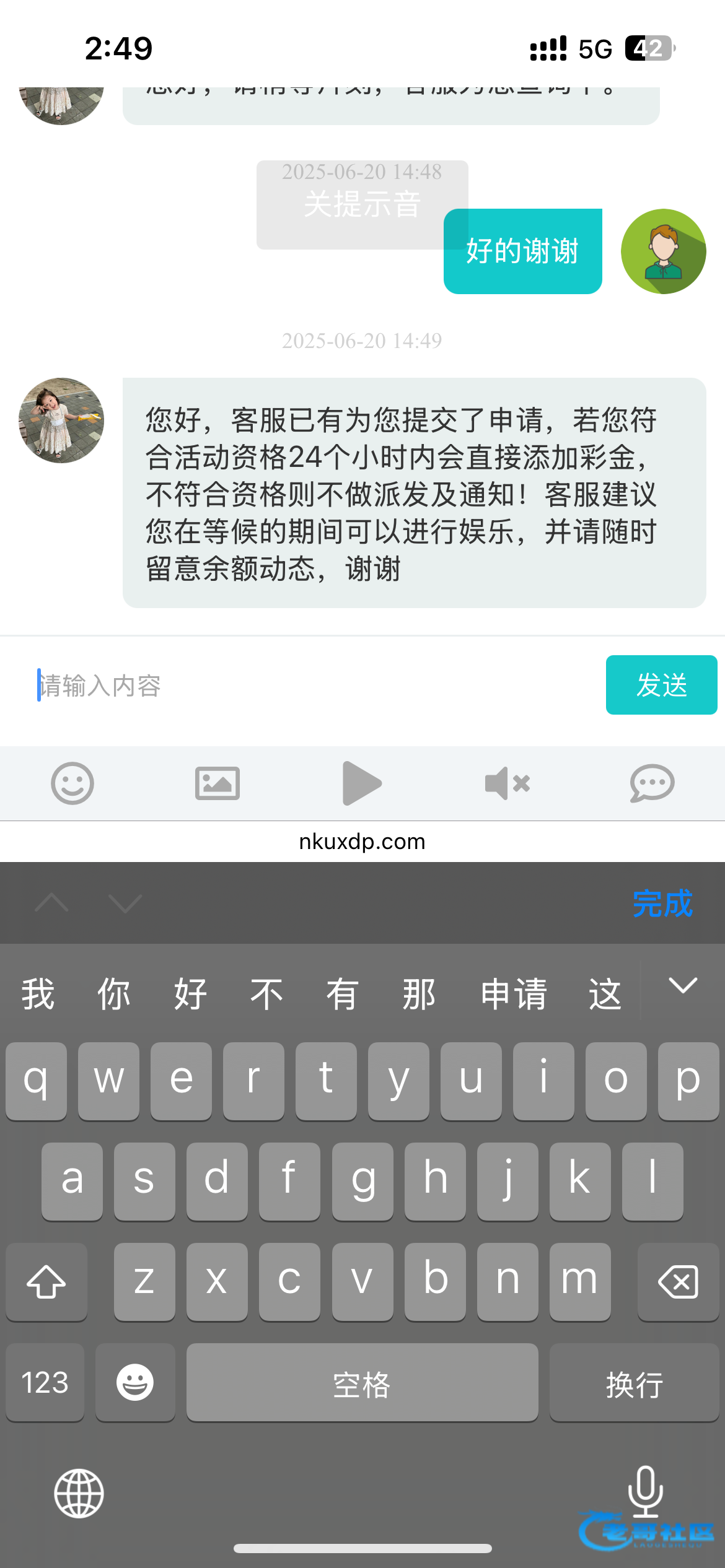Tap 完成 to dismiss keyboard
This screenshot has height=1568, width=725.
662,904
